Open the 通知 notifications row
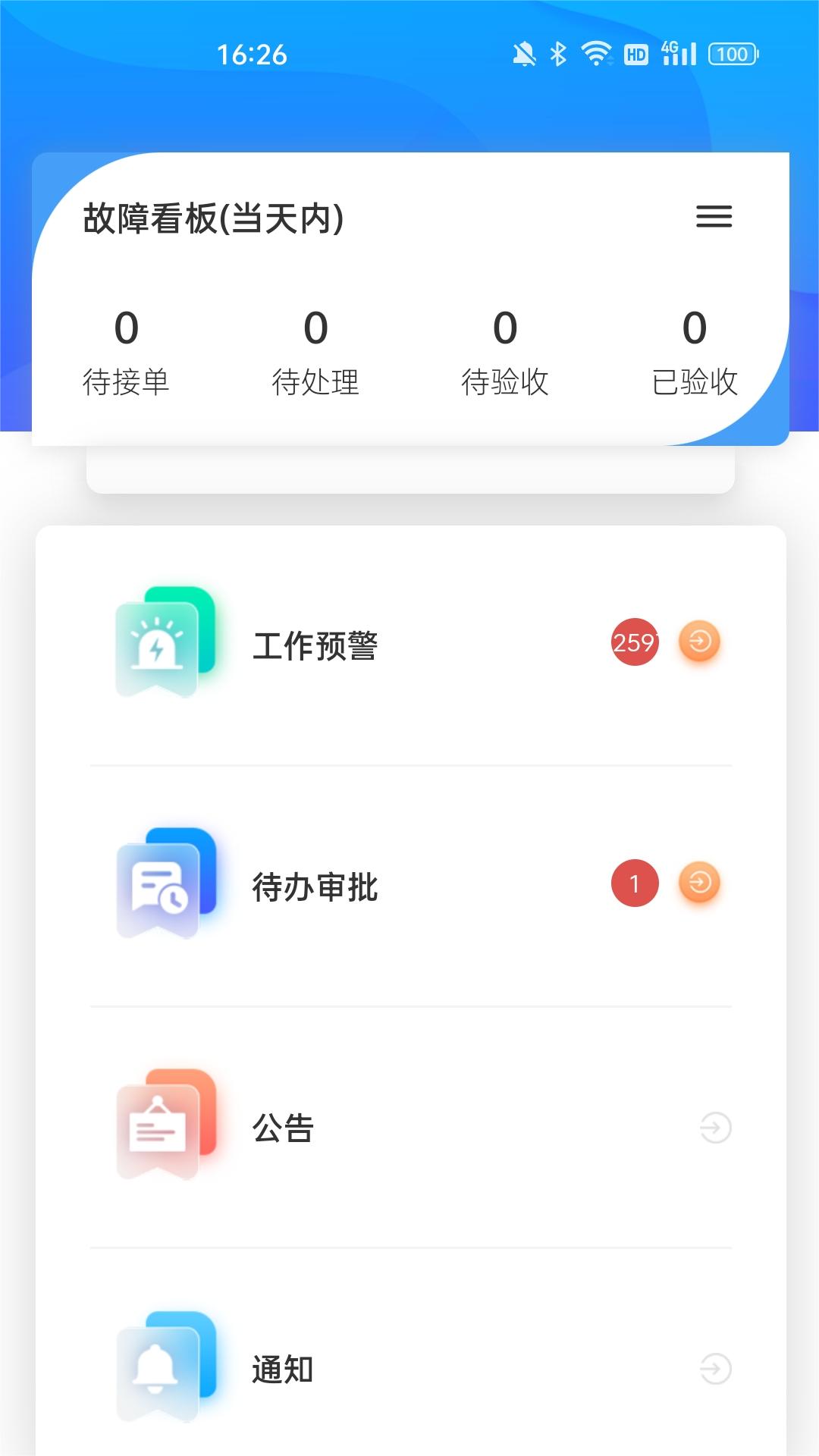 409,1369
